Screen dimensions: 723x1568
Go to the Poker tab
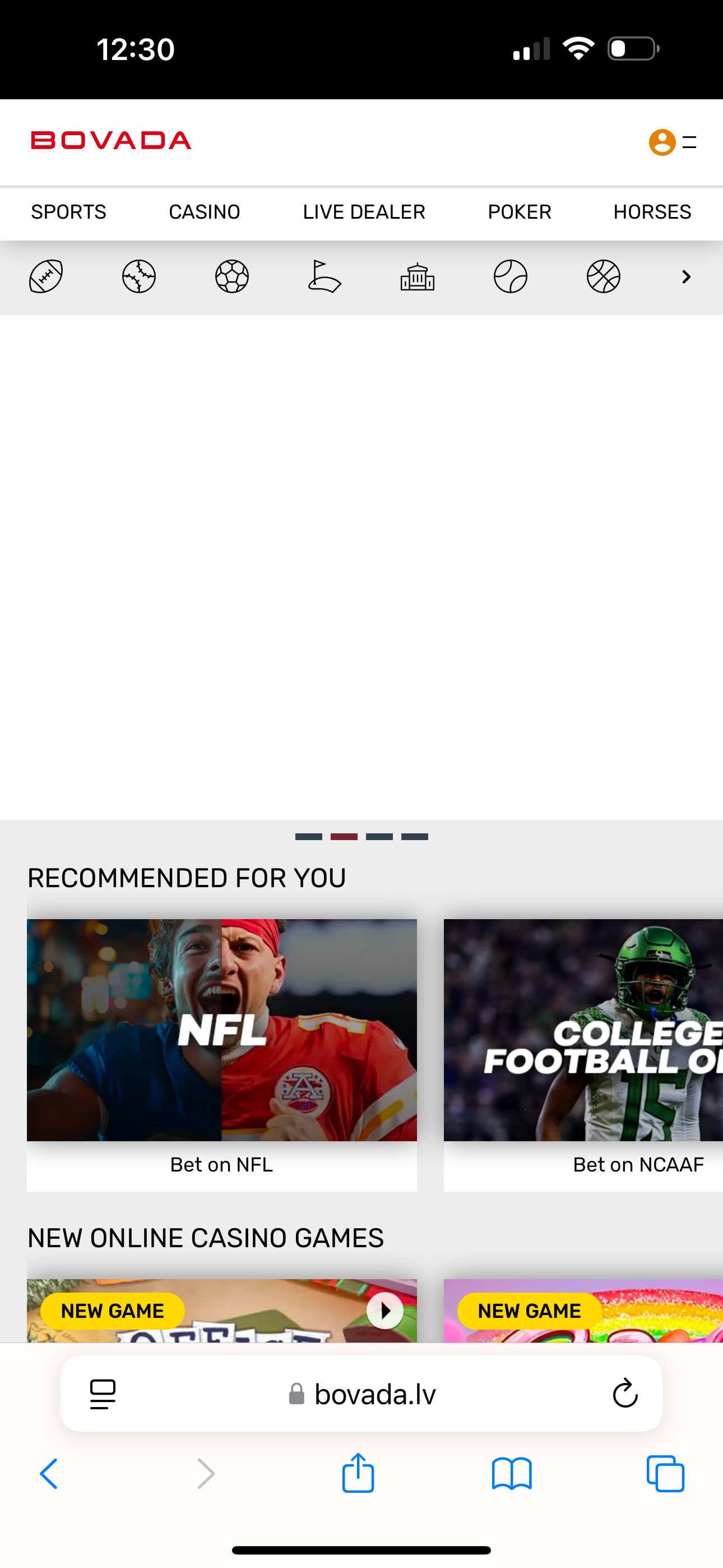coord(519,212)
